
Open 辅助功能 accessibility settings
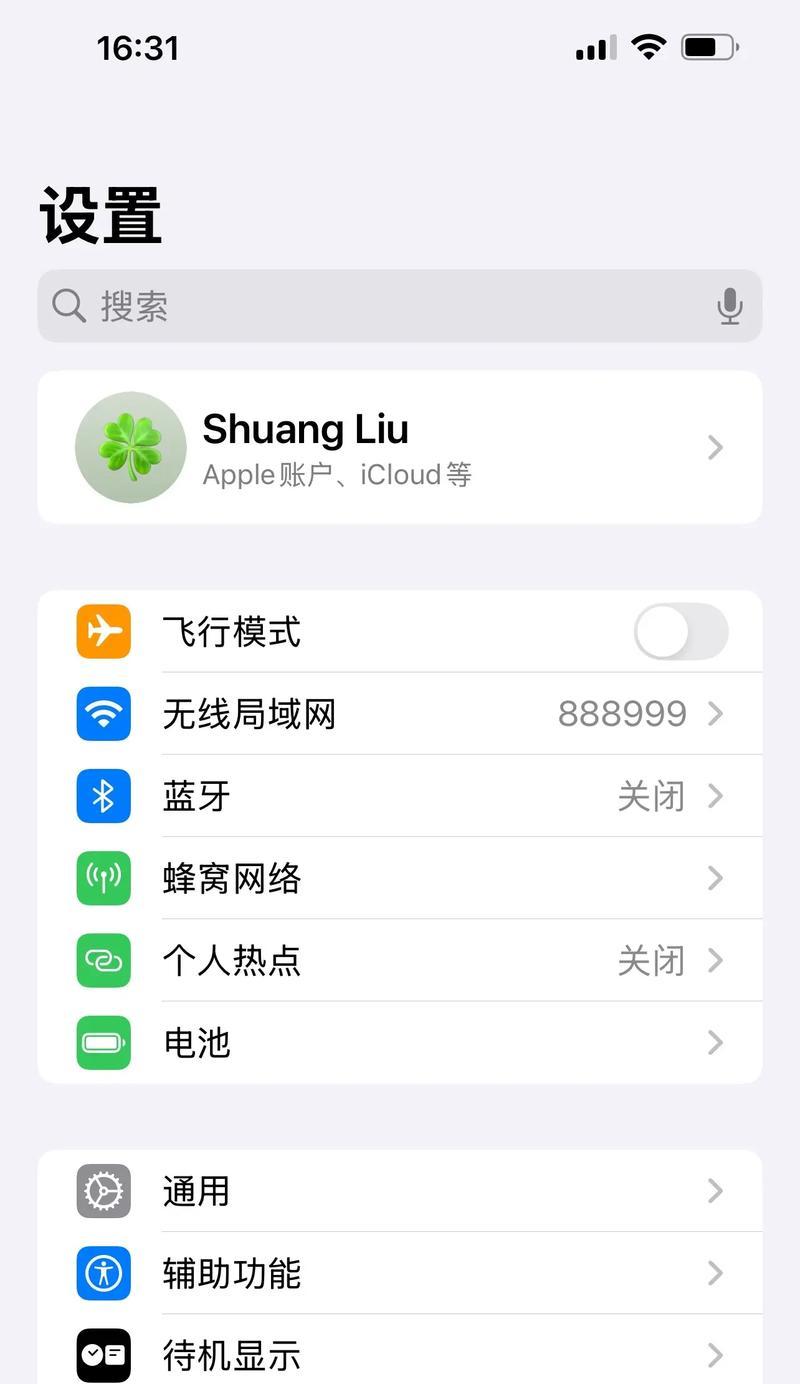coord(400,1273)
